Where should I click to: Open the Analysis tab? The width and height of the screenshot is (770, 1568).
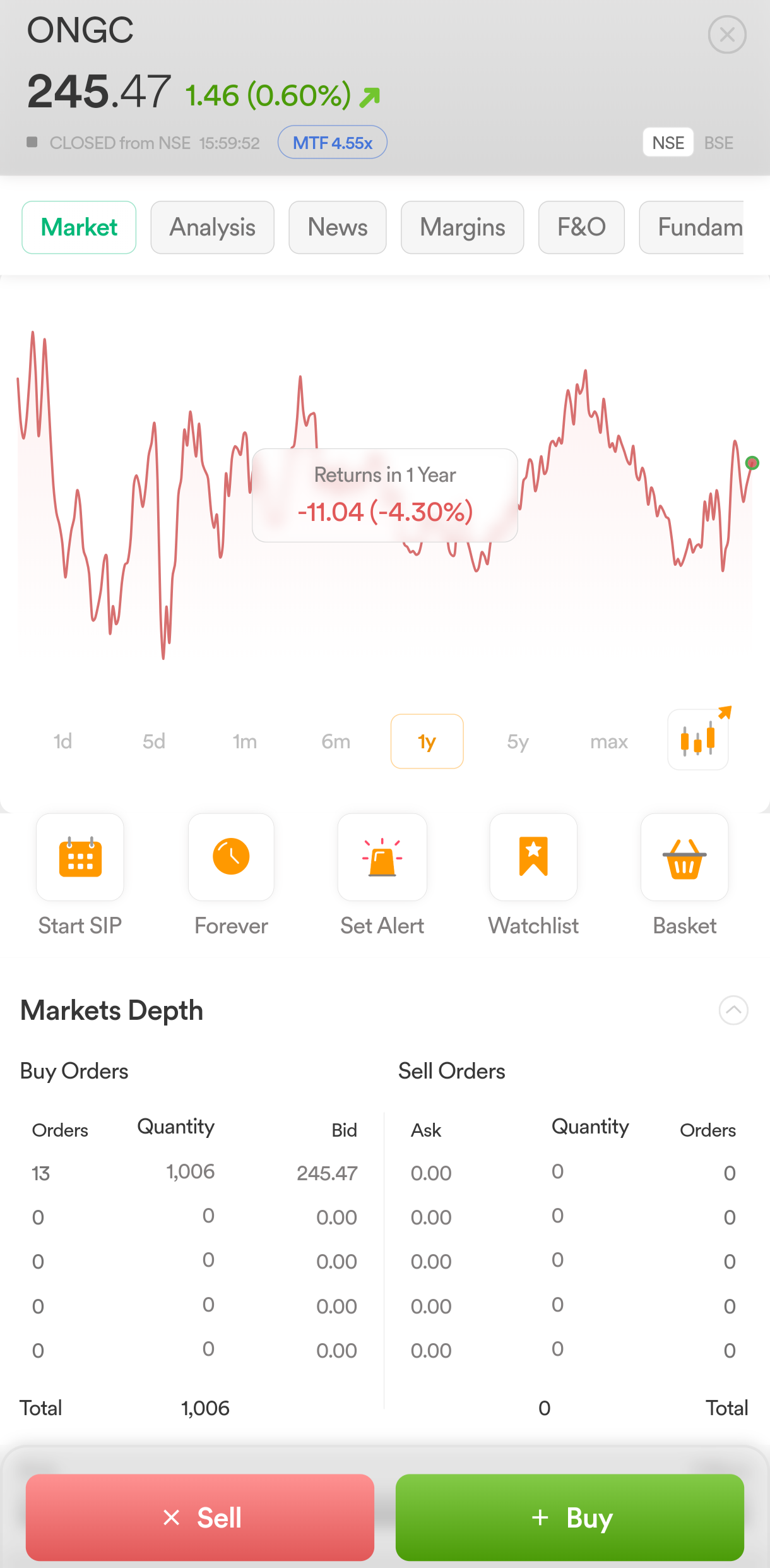(212, 227)
